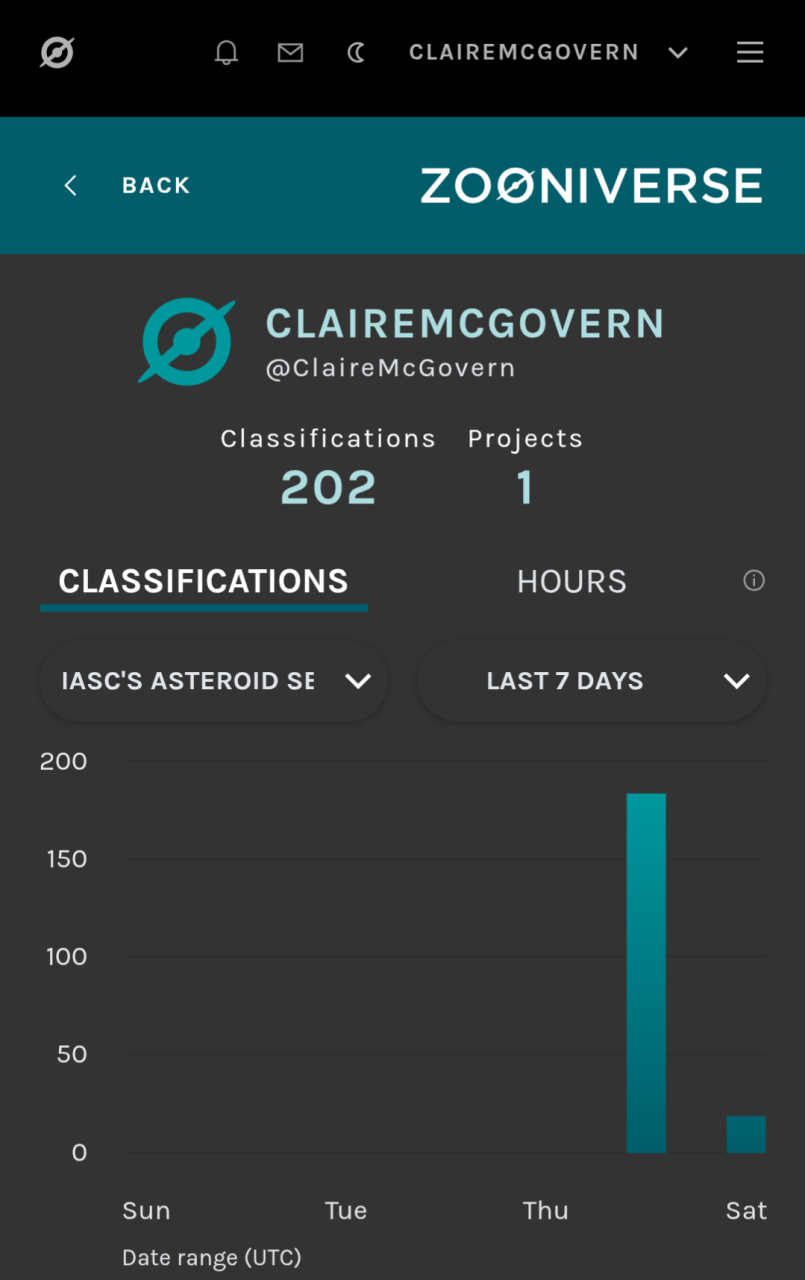Image resolution: width=805 pixels, height=1280 pixels.
Task: Select the Classifications tab
Action: (203, 582)
